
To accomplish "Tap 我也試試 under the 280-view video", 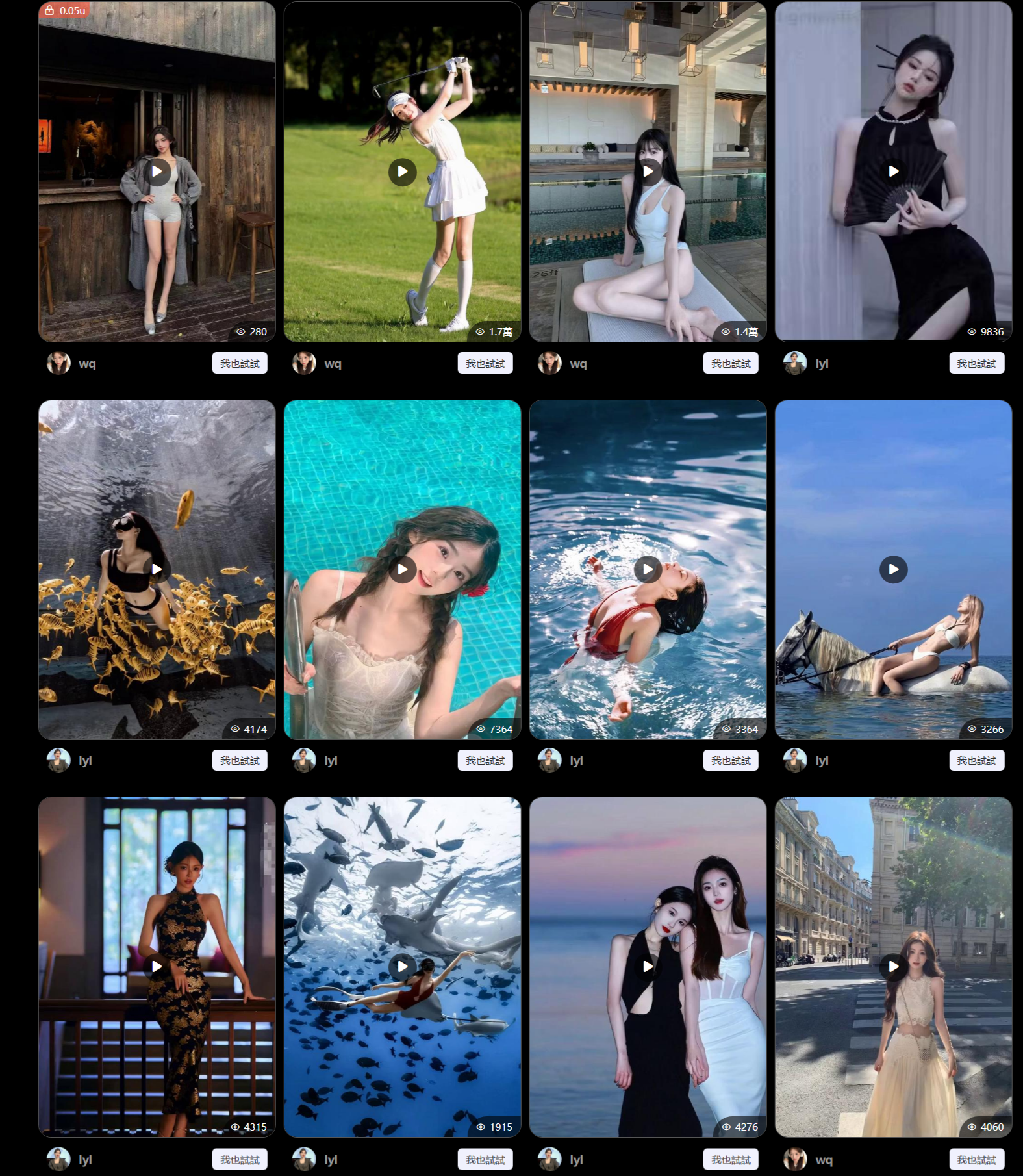I will coord(240,363).
